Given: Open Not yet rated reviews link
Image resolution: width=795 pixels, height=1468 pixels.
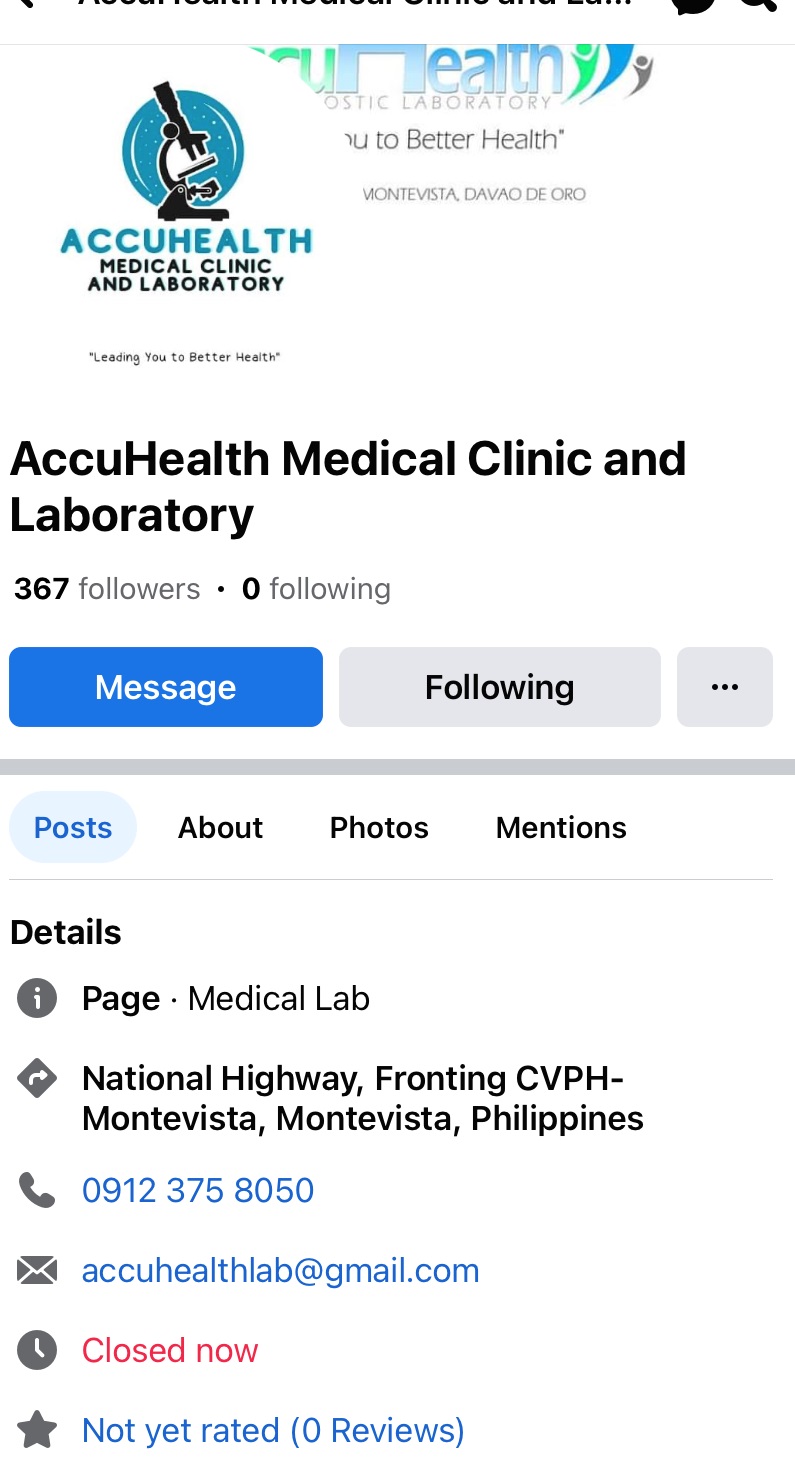Looking at the screenshot, I should click(273, 1430).
